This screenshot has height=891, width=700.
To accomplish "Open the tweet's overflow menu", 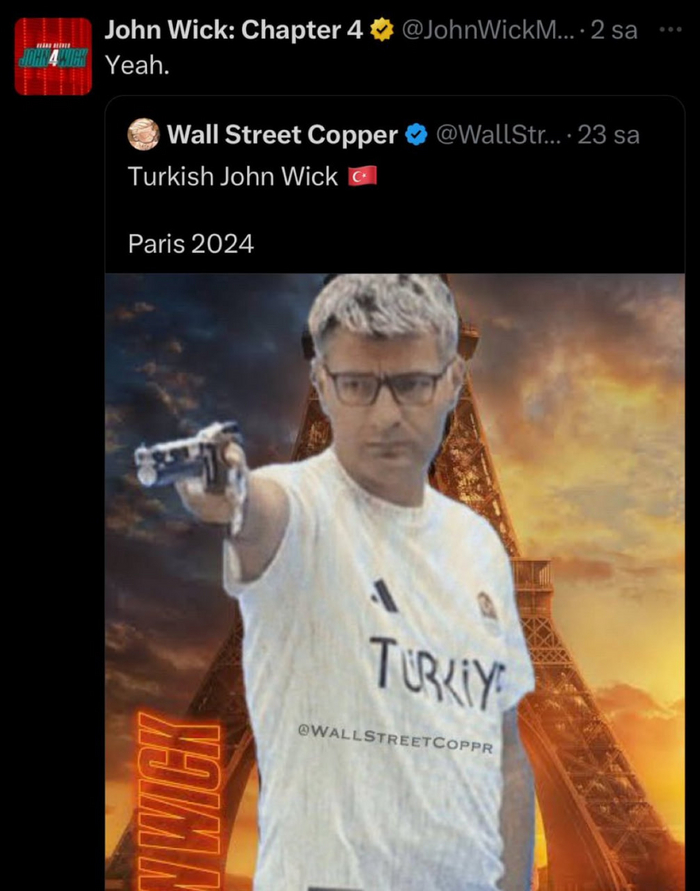I will coord(669,30).
